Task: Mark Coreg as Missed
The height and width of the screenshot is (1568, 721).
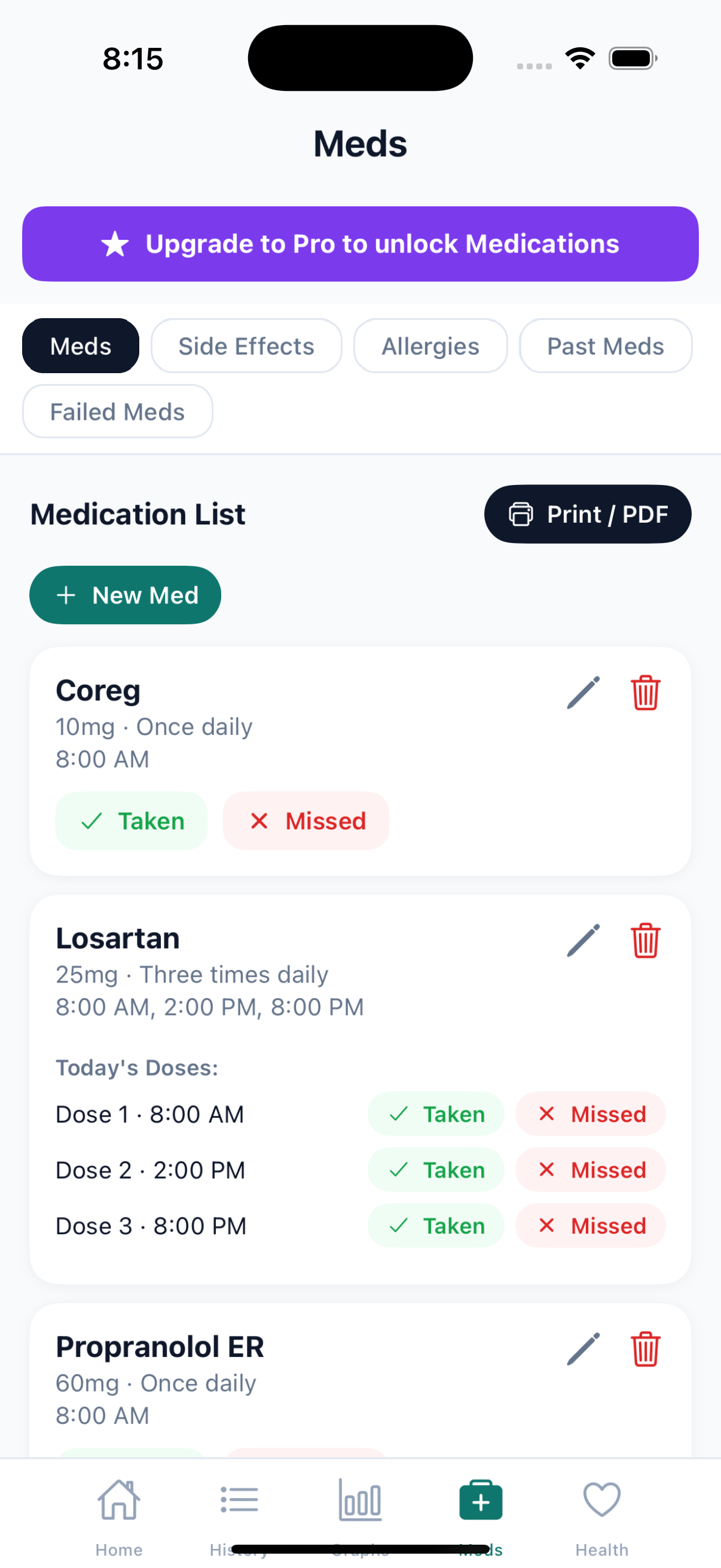Action: click(x=306, y=820)
